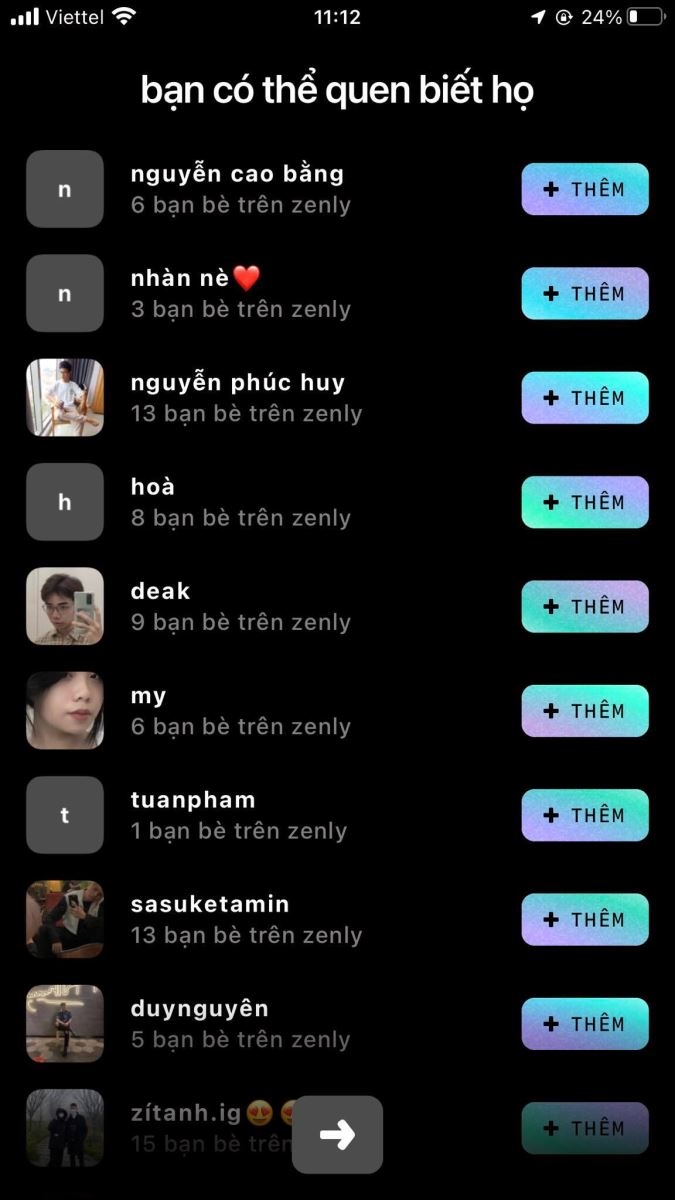675x1200 pixels.
Task: Tap THÊM next to nhàn nè
Action: coord(585,293)
